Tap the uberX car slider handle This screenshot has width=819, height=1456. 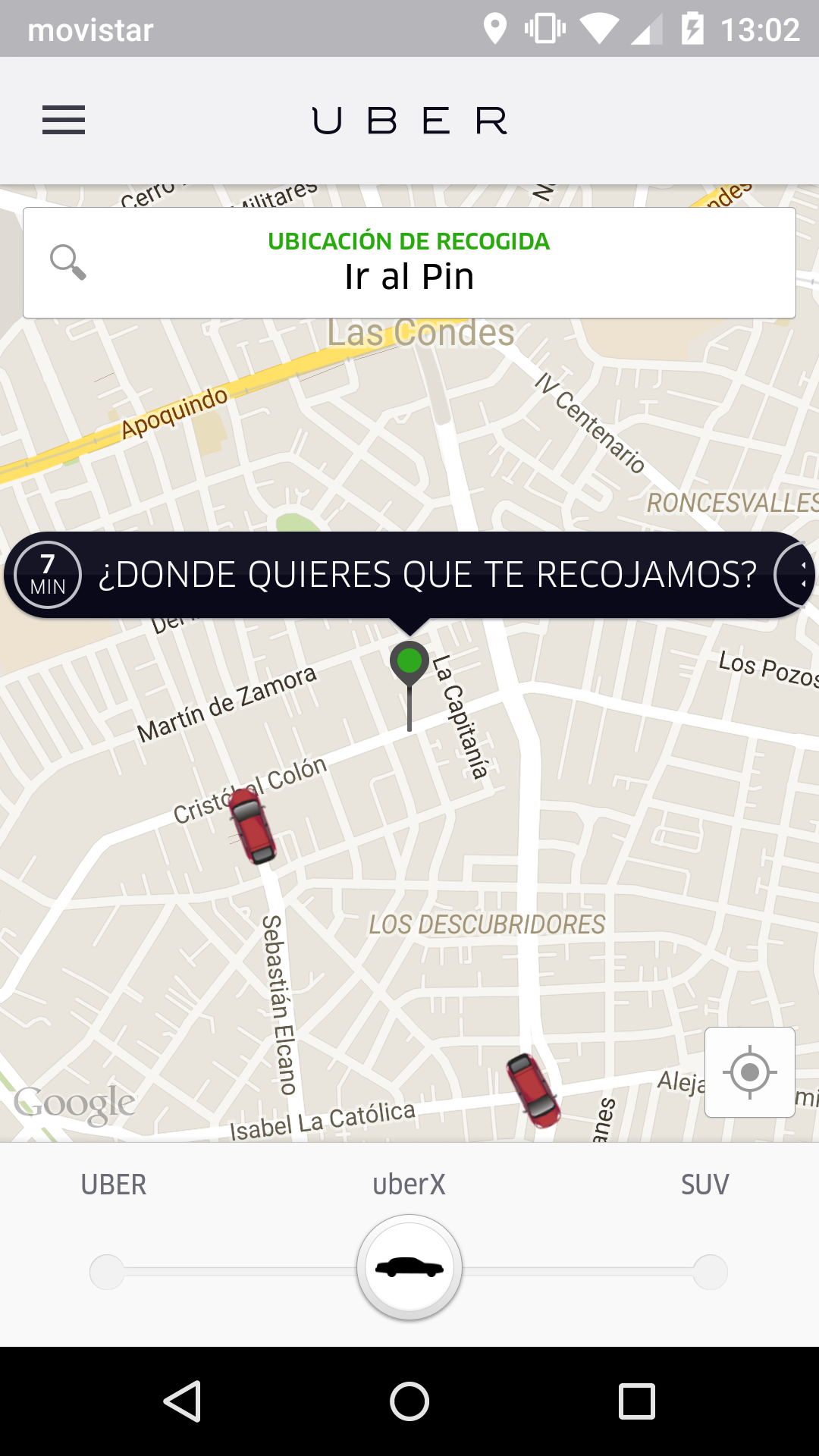coord(409,1267)
